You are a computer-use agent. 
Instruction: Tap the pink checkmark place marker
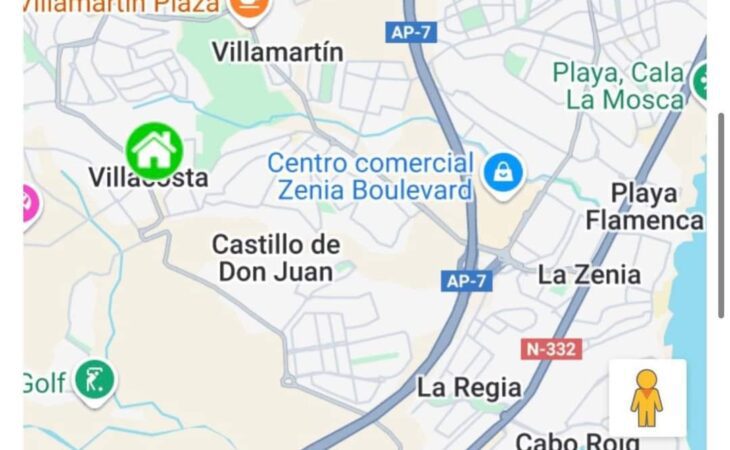pyautogui.click(x=29, y=203)
